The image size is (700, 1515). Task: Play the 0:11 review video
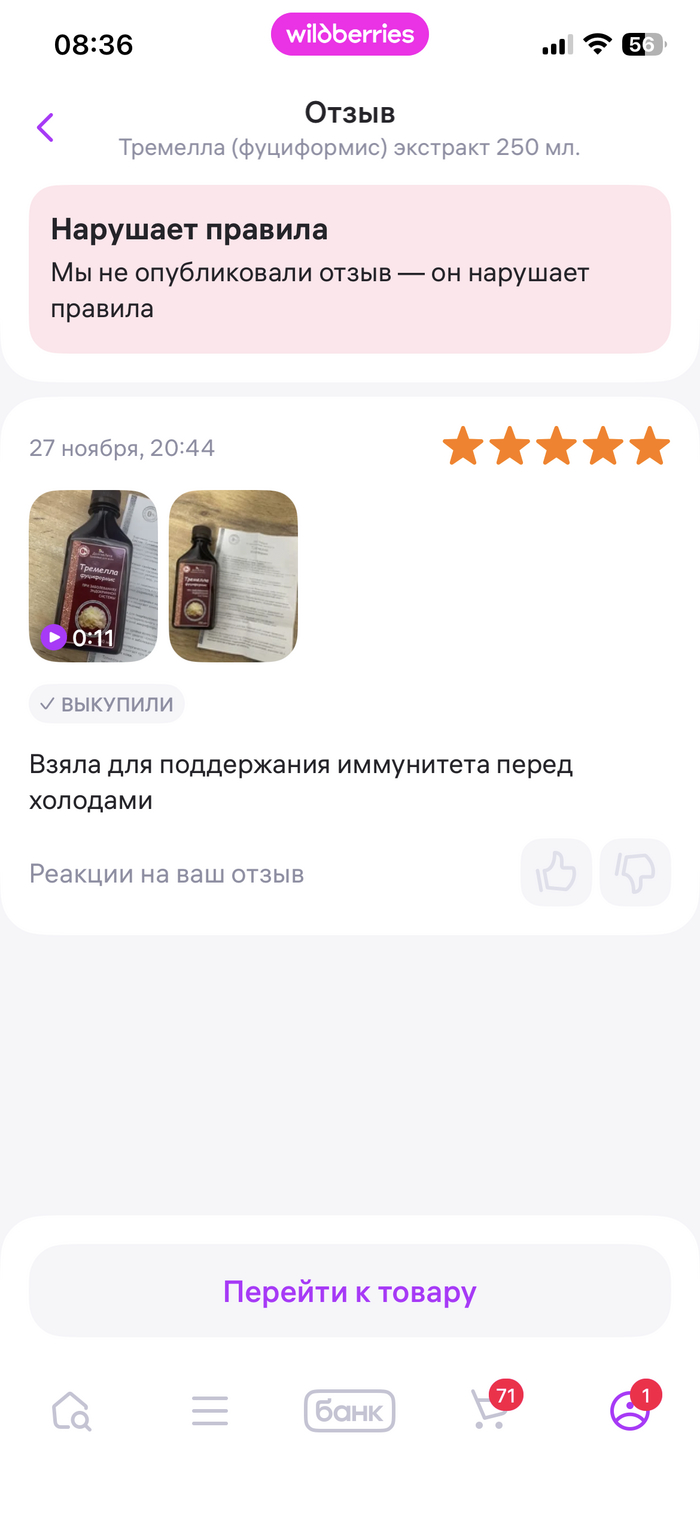93,576
